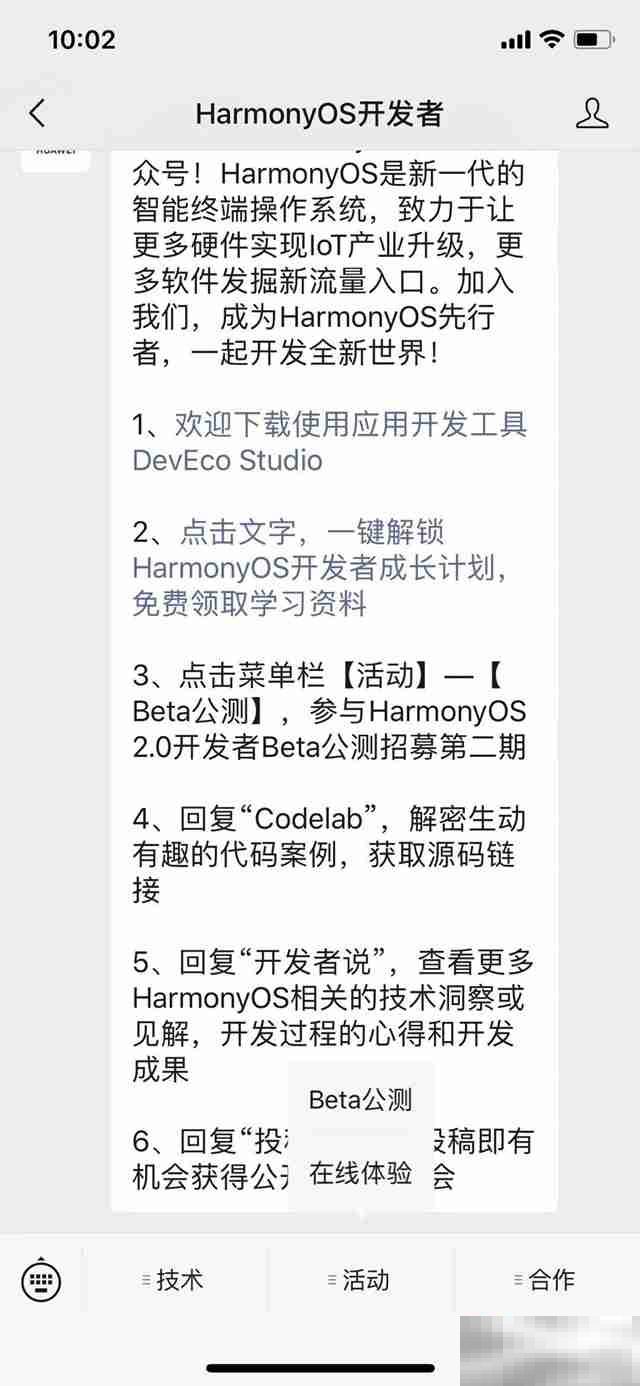640x1386 pixels.
Task: Open the account profile icon
Action: (591, 113)
